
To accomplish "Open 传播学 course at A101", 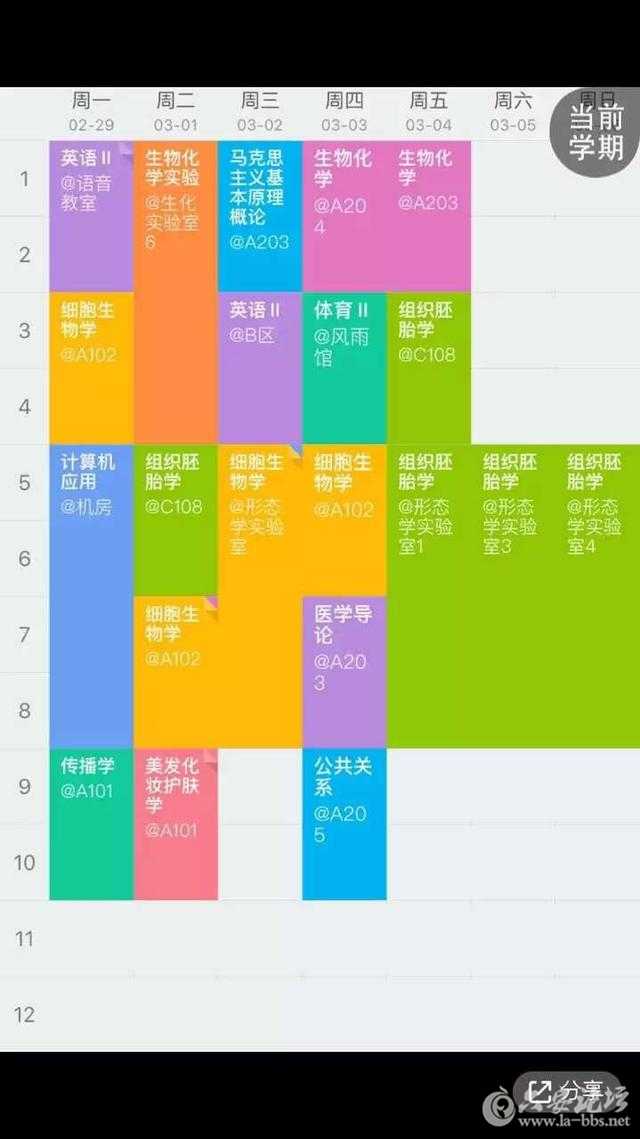I will coord(91,823).
